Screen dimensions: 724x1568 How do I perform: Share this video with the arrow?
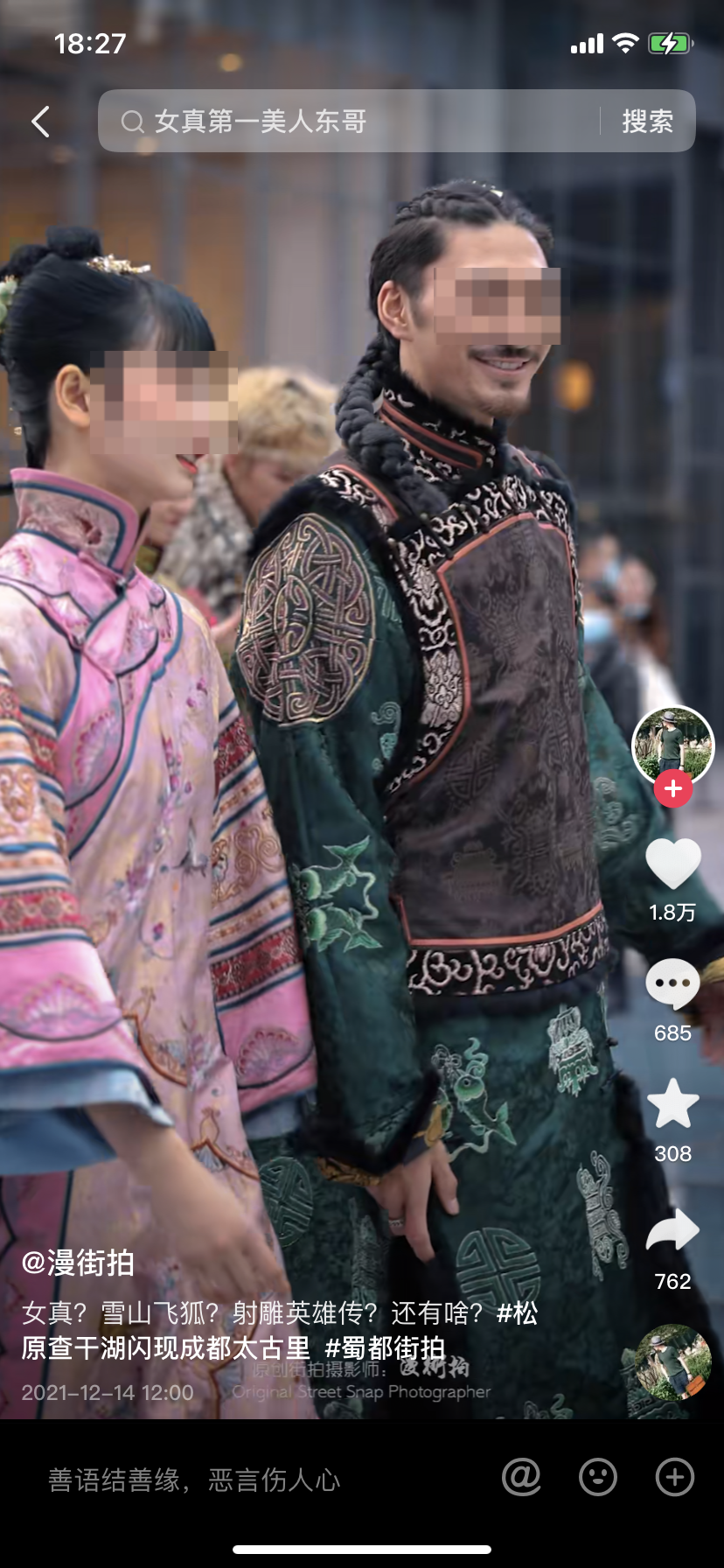coord(672,1230)
